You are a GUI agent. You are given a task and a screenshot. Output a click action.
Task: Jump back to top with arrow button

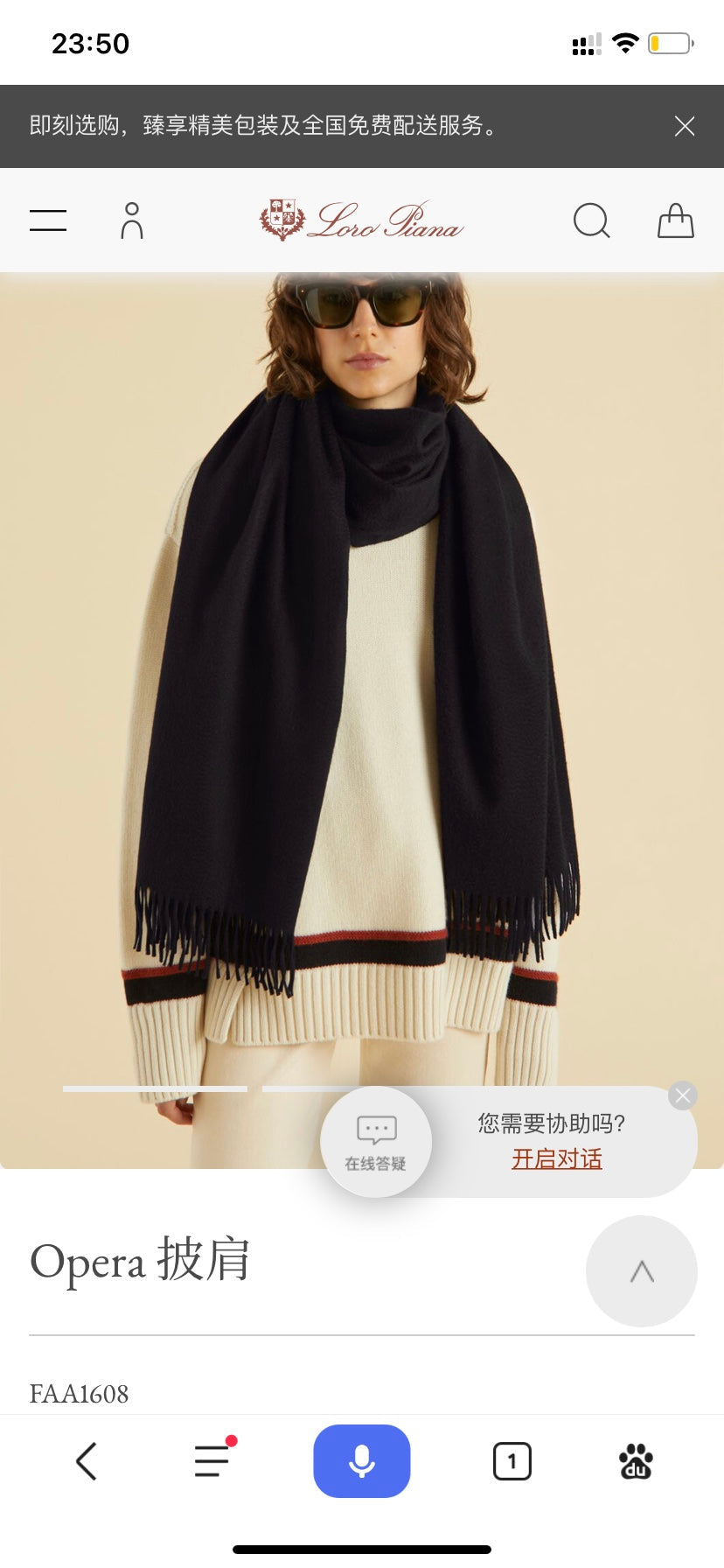click(642, 1271)
